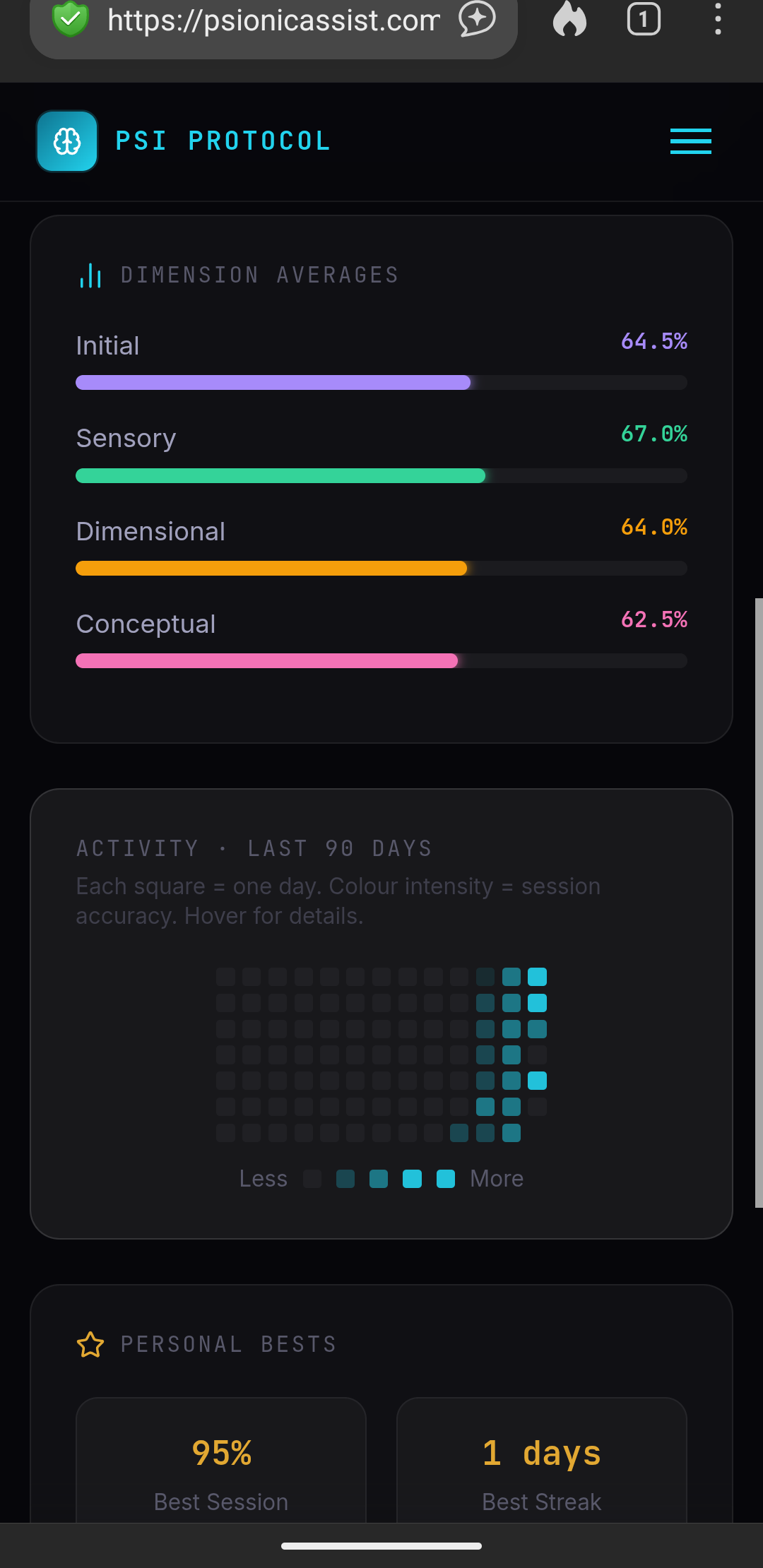This screenshot has height=1568, width=763.
Task: Tap the psionicassist.com address bar
Action: (x=272, y=21)
